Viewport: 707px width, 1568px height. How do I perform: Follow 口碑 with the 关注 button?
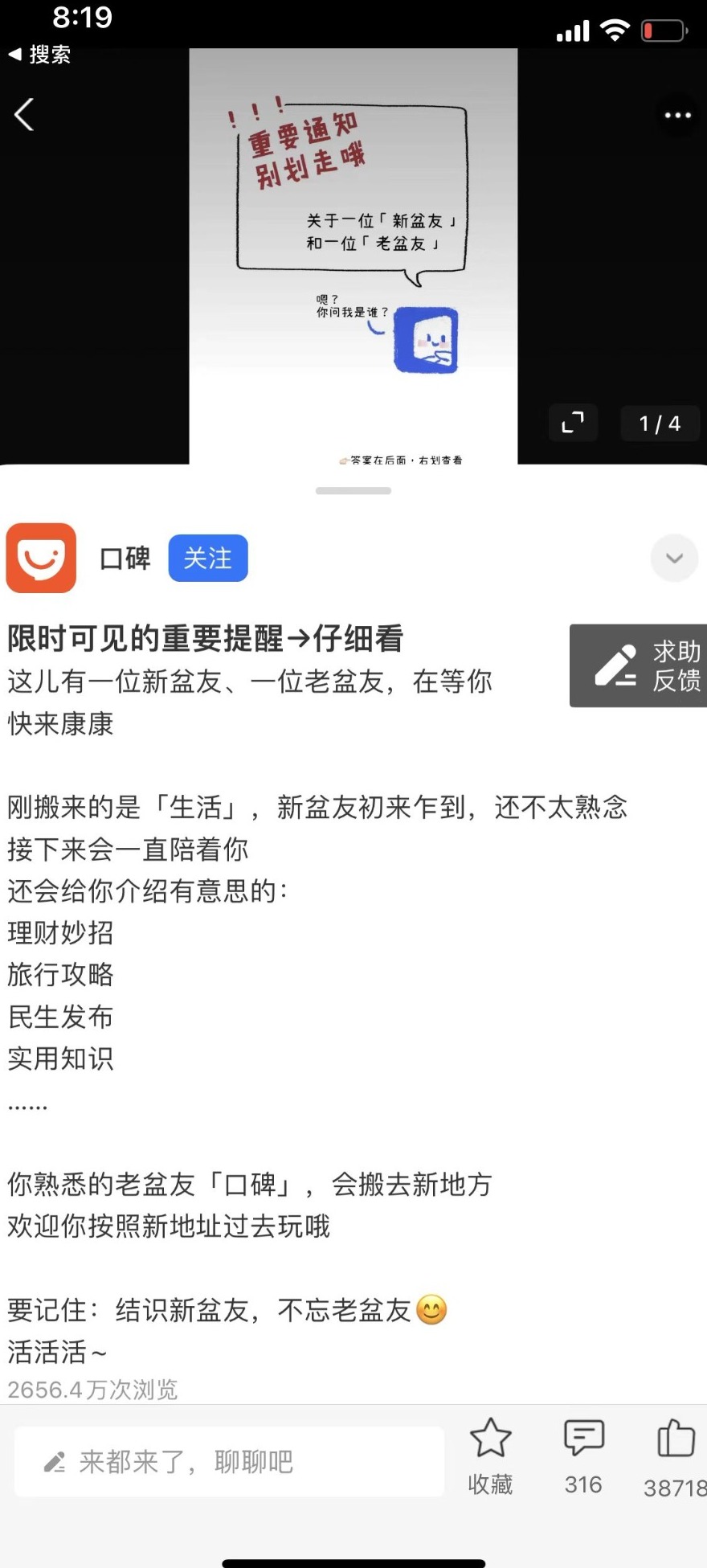(208, 558)
